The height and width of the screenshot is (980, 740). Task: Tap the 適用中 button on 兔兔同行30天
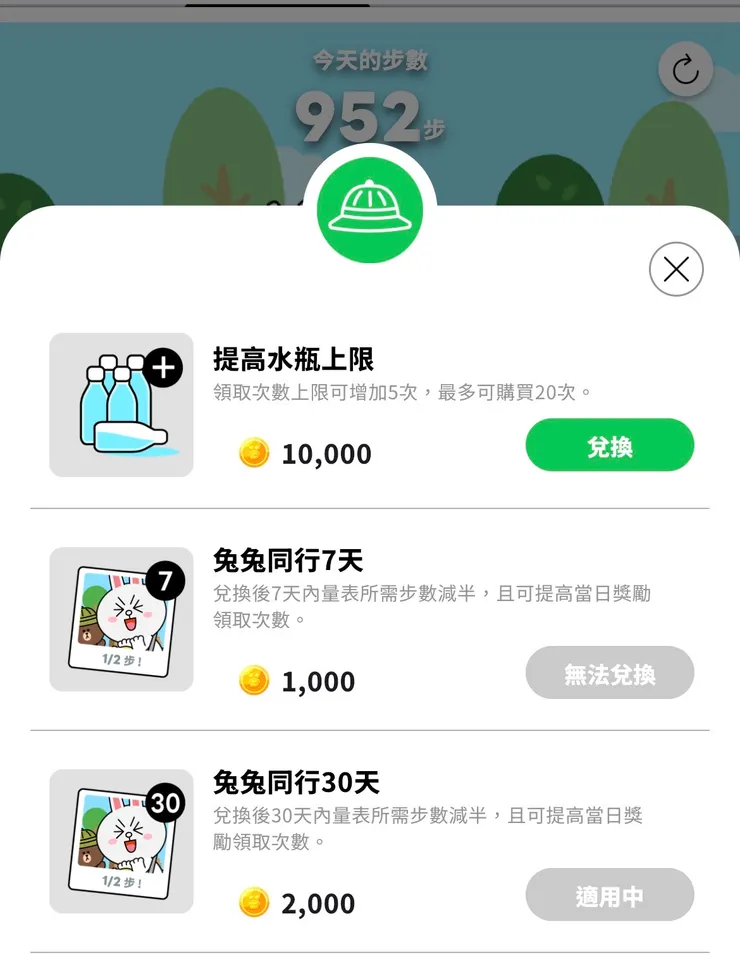point(609,895)
